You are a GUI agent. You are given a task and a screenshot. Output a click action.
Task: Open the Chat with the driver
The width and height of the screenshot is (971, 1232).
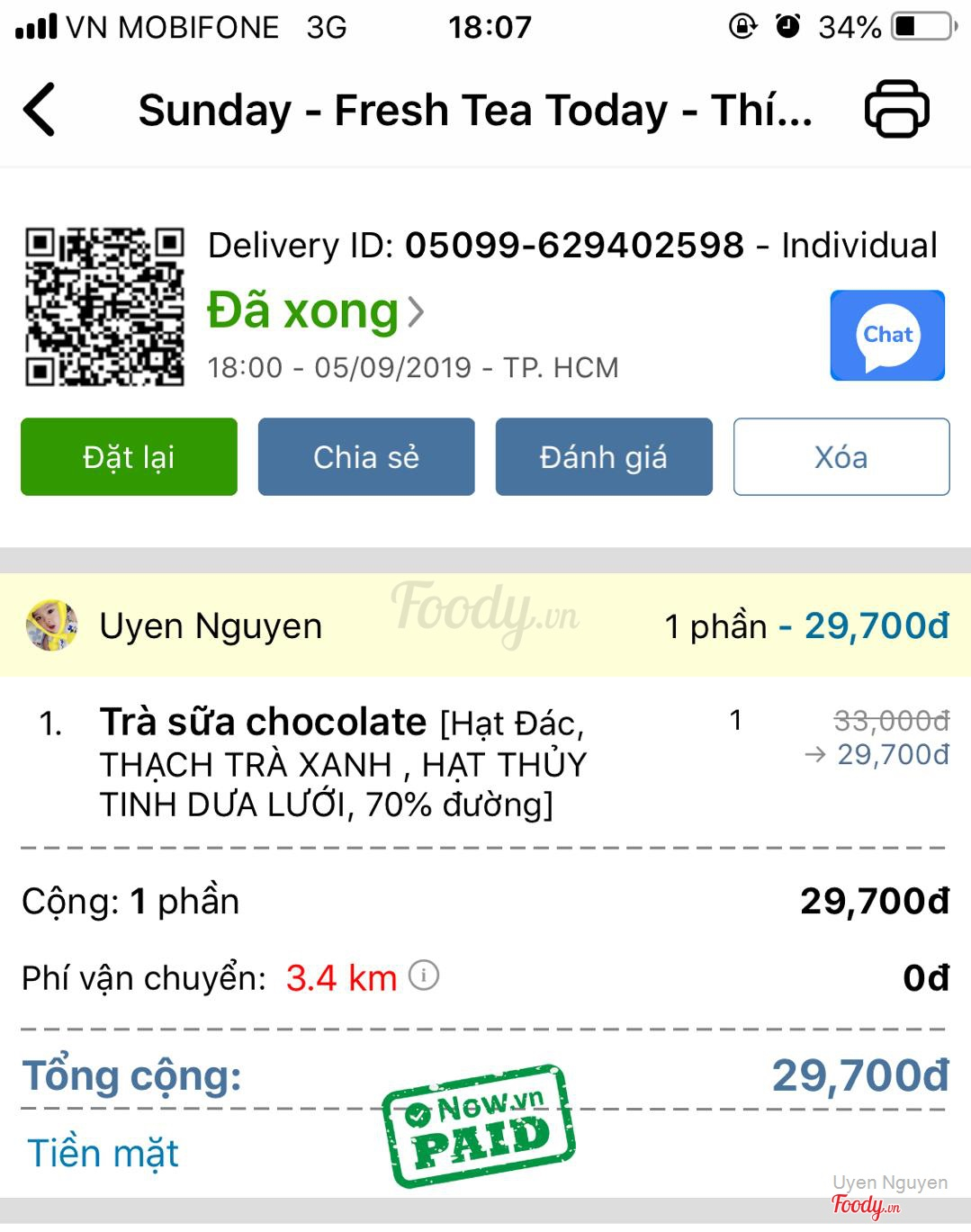click(x=886, y=335)
